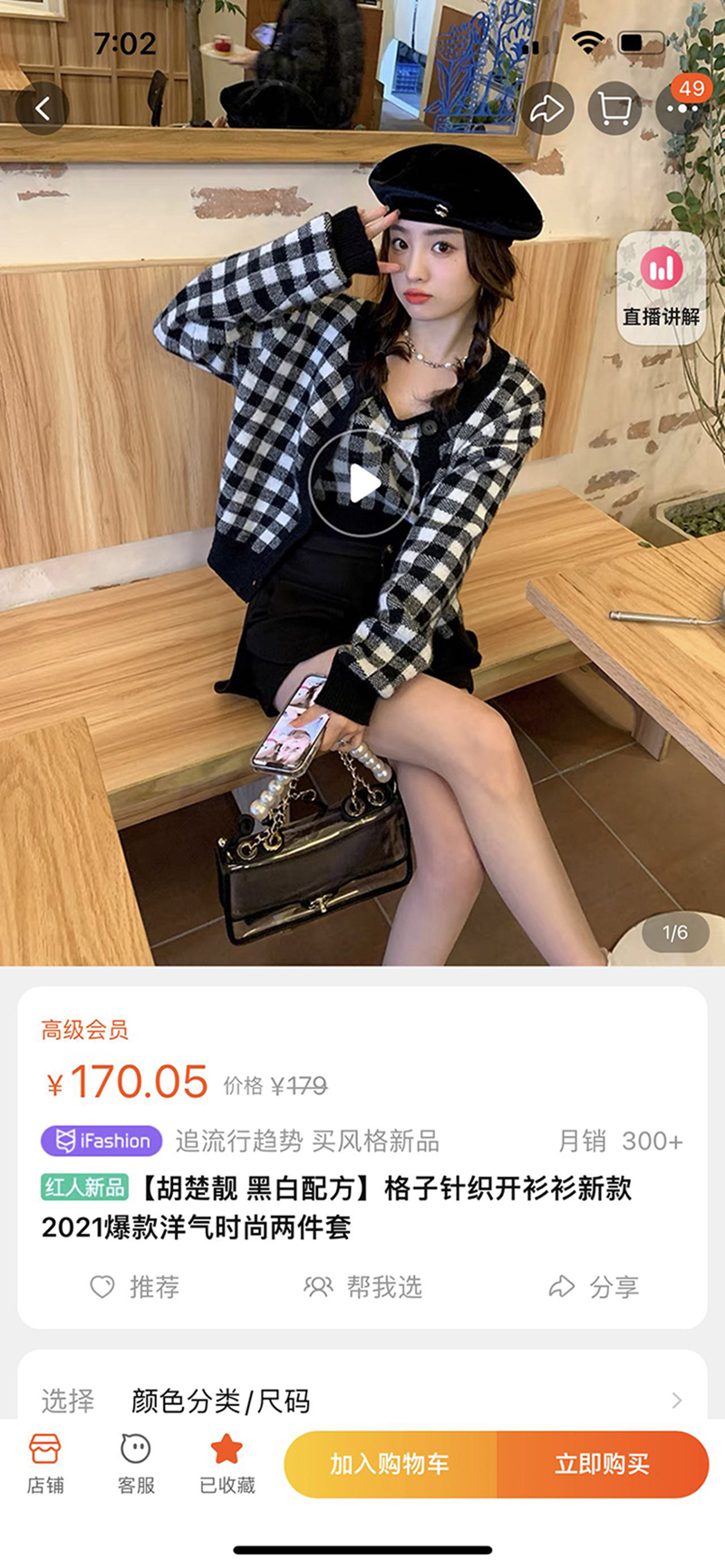Open the three-dot overflow menu
The width and height of the screenshot is (725, 1568).
(681, 109)
